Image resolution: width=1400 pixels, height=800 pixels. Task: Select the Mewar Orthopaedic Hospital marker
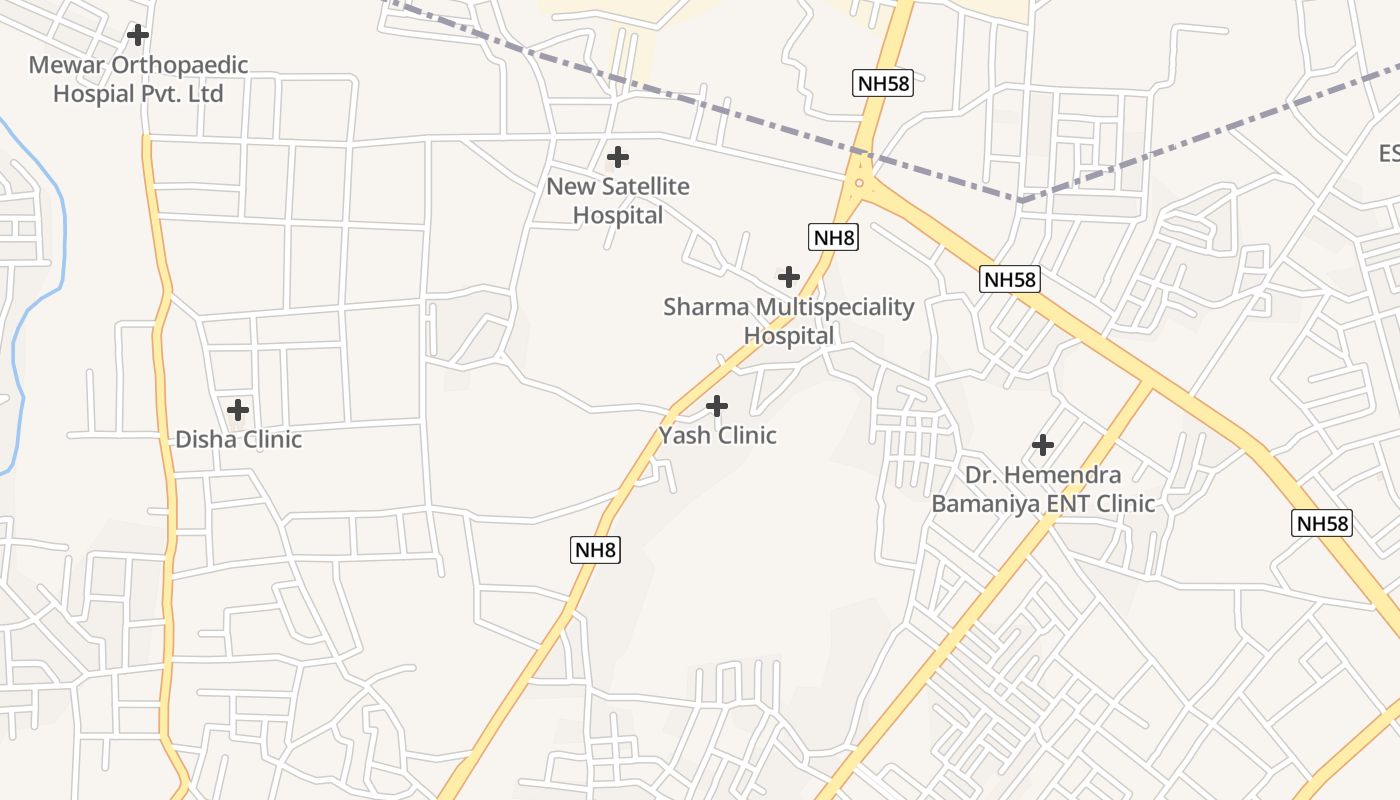click(138, 36)
